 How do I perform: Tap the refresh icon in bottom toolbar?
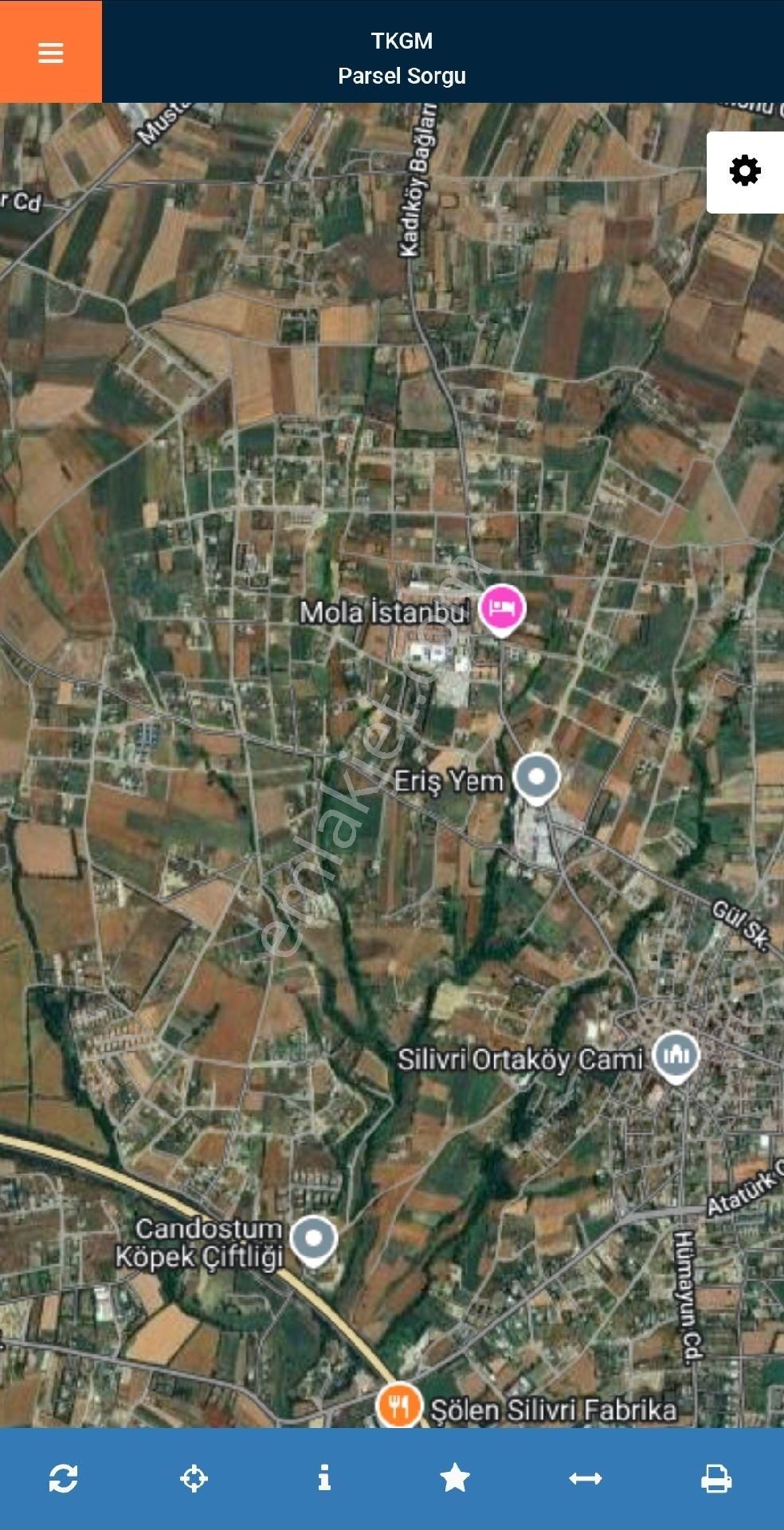click(x=63, y=1478)
